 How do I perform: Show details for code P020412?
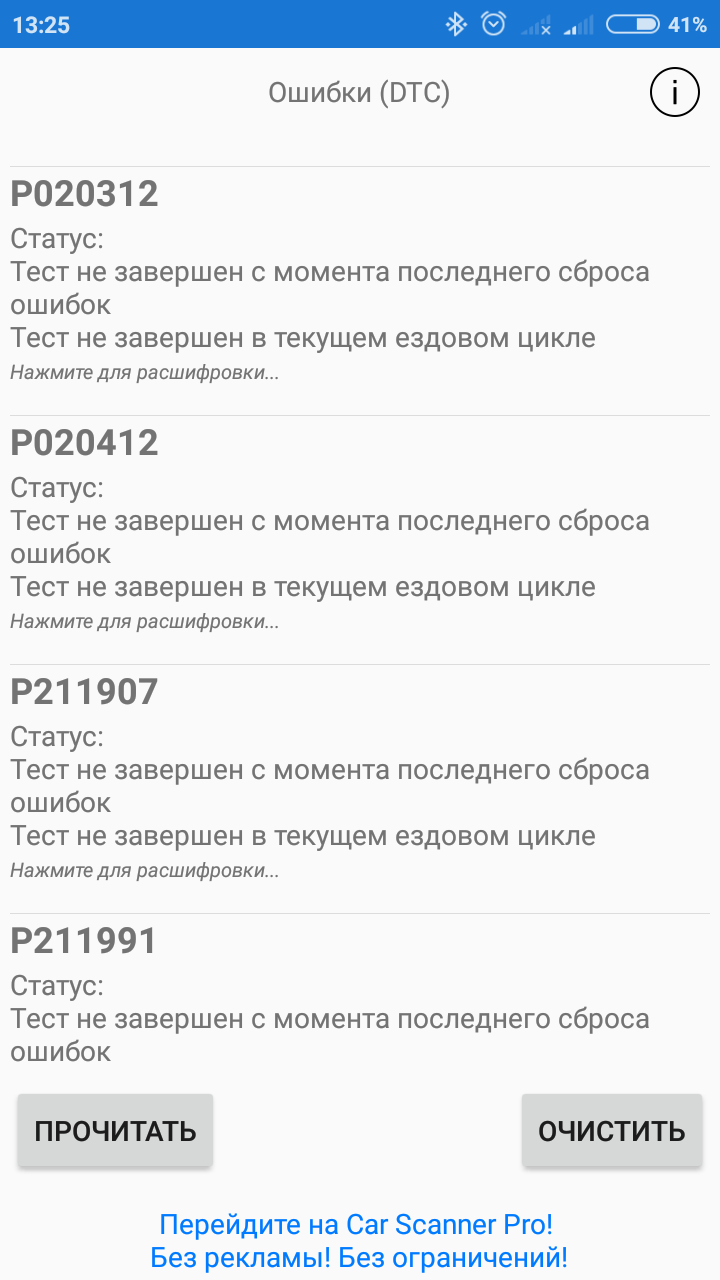click(x=360, y=540)
